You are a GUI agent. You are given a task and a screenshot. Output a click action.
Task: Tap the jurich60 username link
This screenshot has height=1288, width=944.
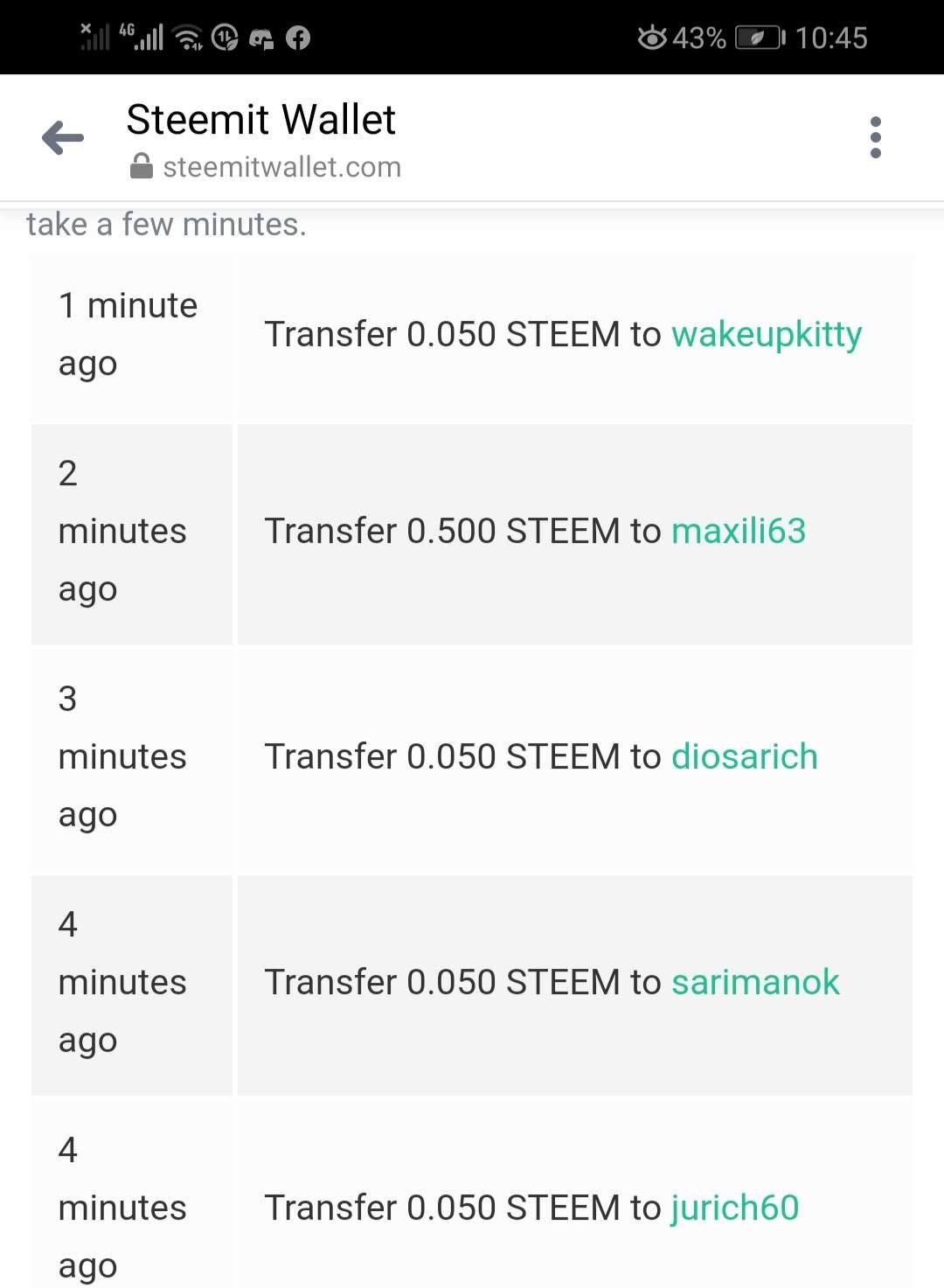tap(734, 1208)
